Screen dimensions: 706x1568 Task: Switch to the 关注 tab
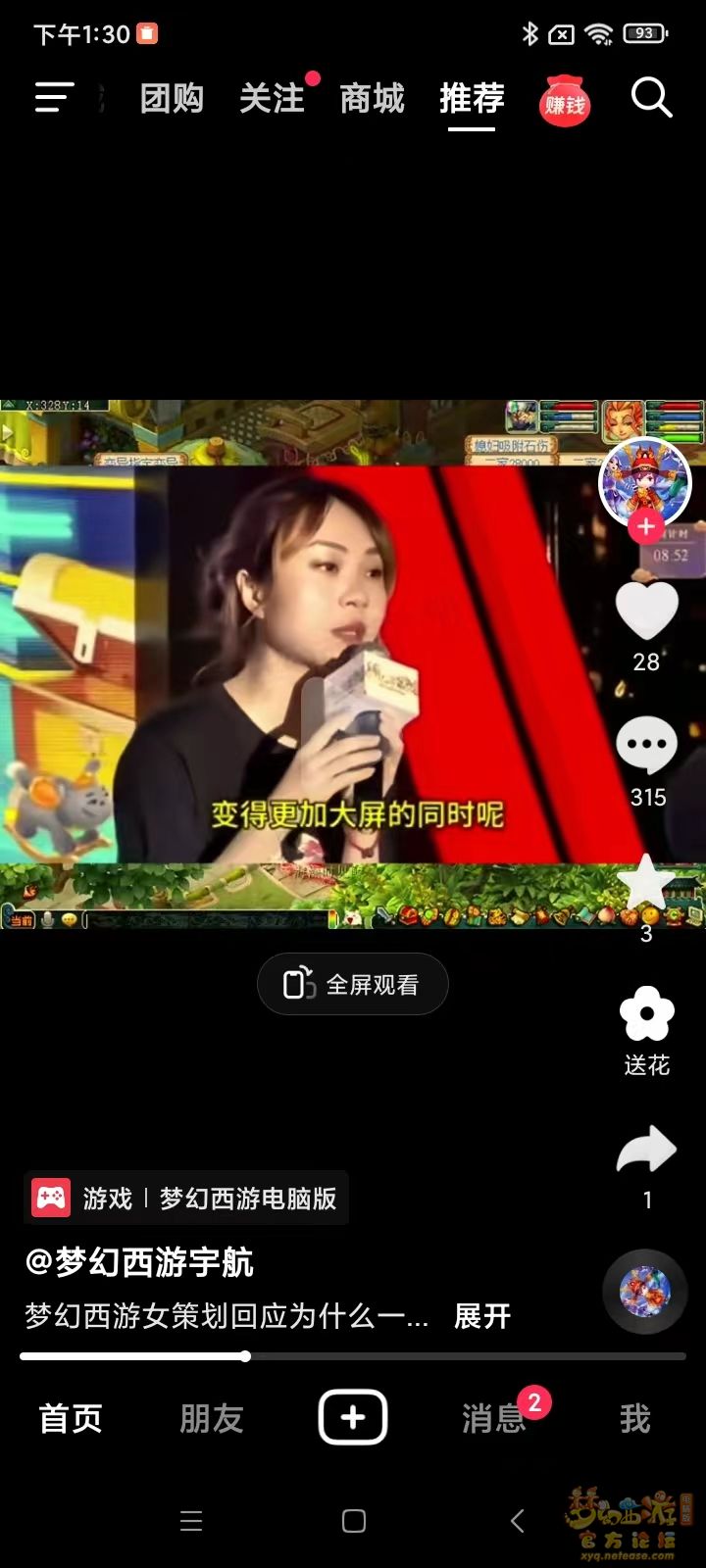[272, 98]
